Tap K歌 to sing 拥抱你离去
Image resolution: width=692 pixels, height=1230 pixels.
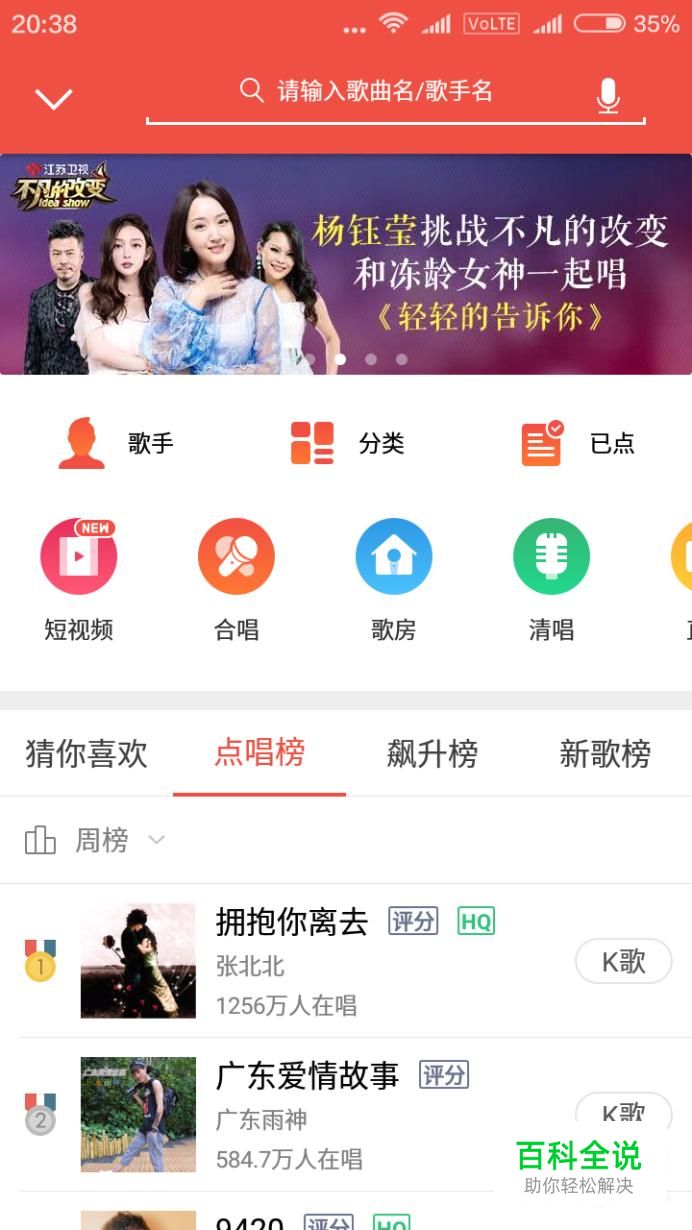[623, 962]
